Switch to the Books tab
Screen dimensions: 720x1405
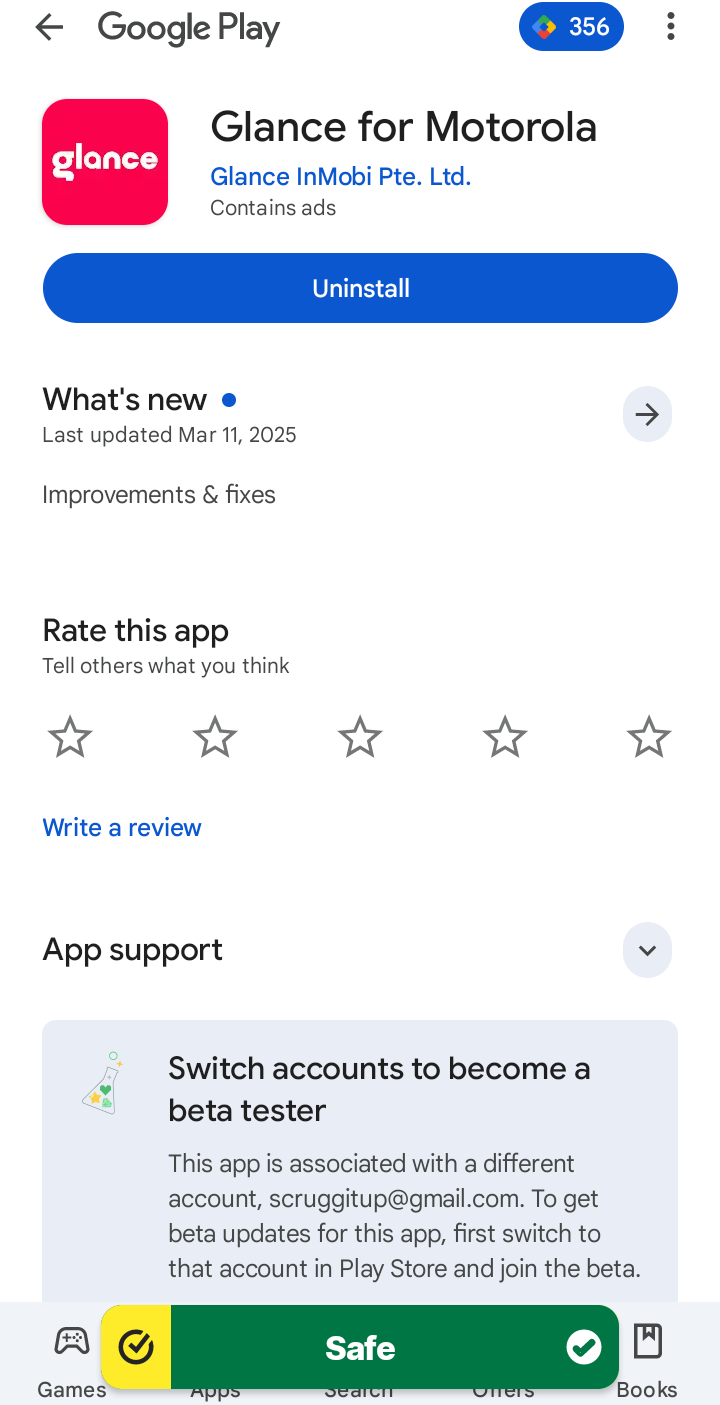tap(647, 1355)
